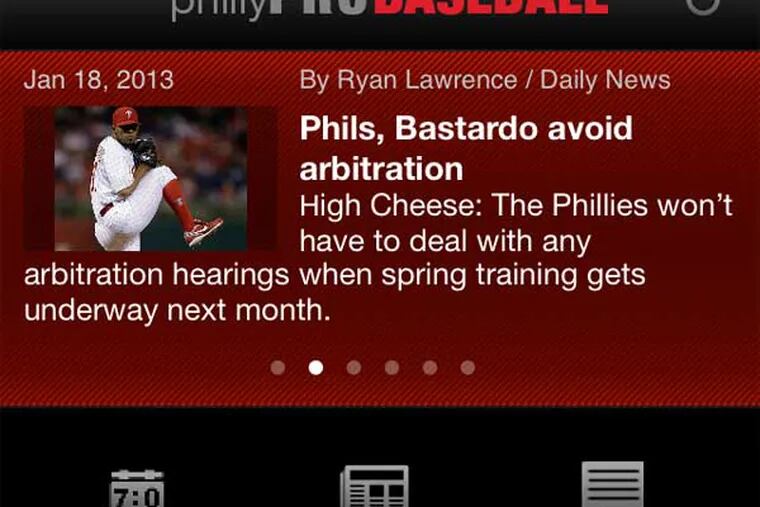Jump to the first featured story dot
760x507 pixels.
pyautogui.click(x=278, y=368)
